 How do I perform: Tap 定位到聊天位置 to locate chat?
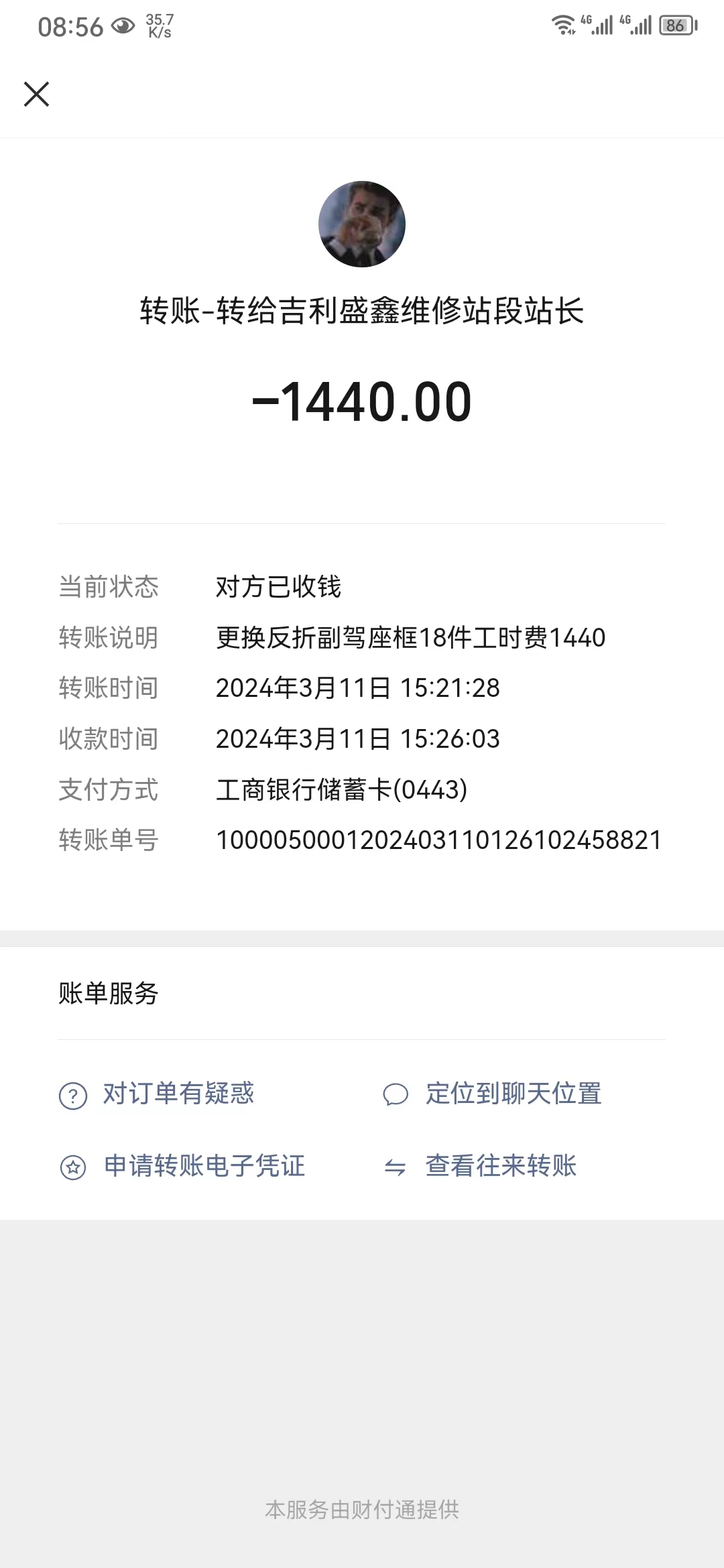point(492,1094)
